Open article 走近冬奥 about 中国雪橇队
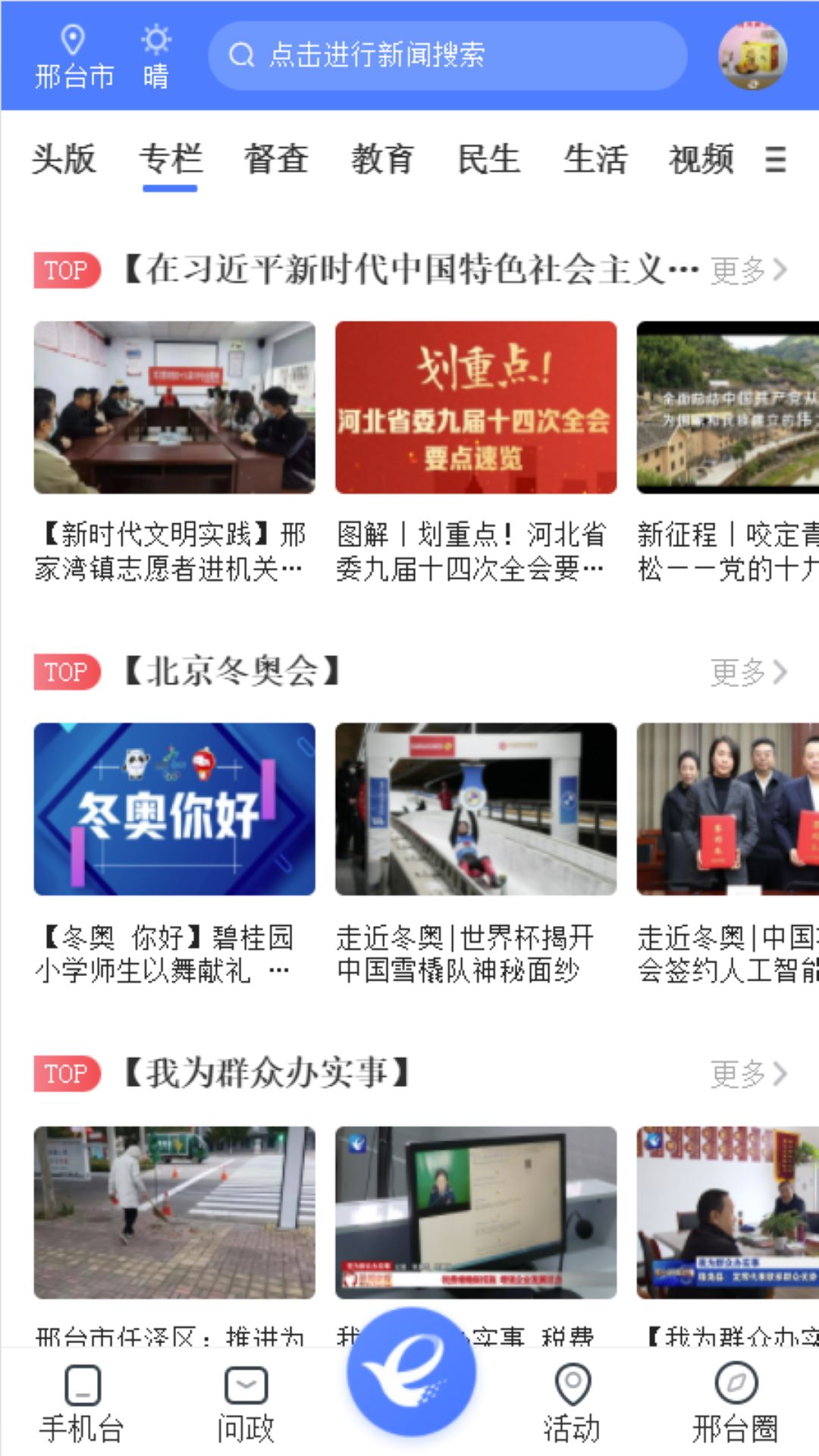Image resolution: width=819 pixels, height=1456 pixels. click(x=475, y=810)
